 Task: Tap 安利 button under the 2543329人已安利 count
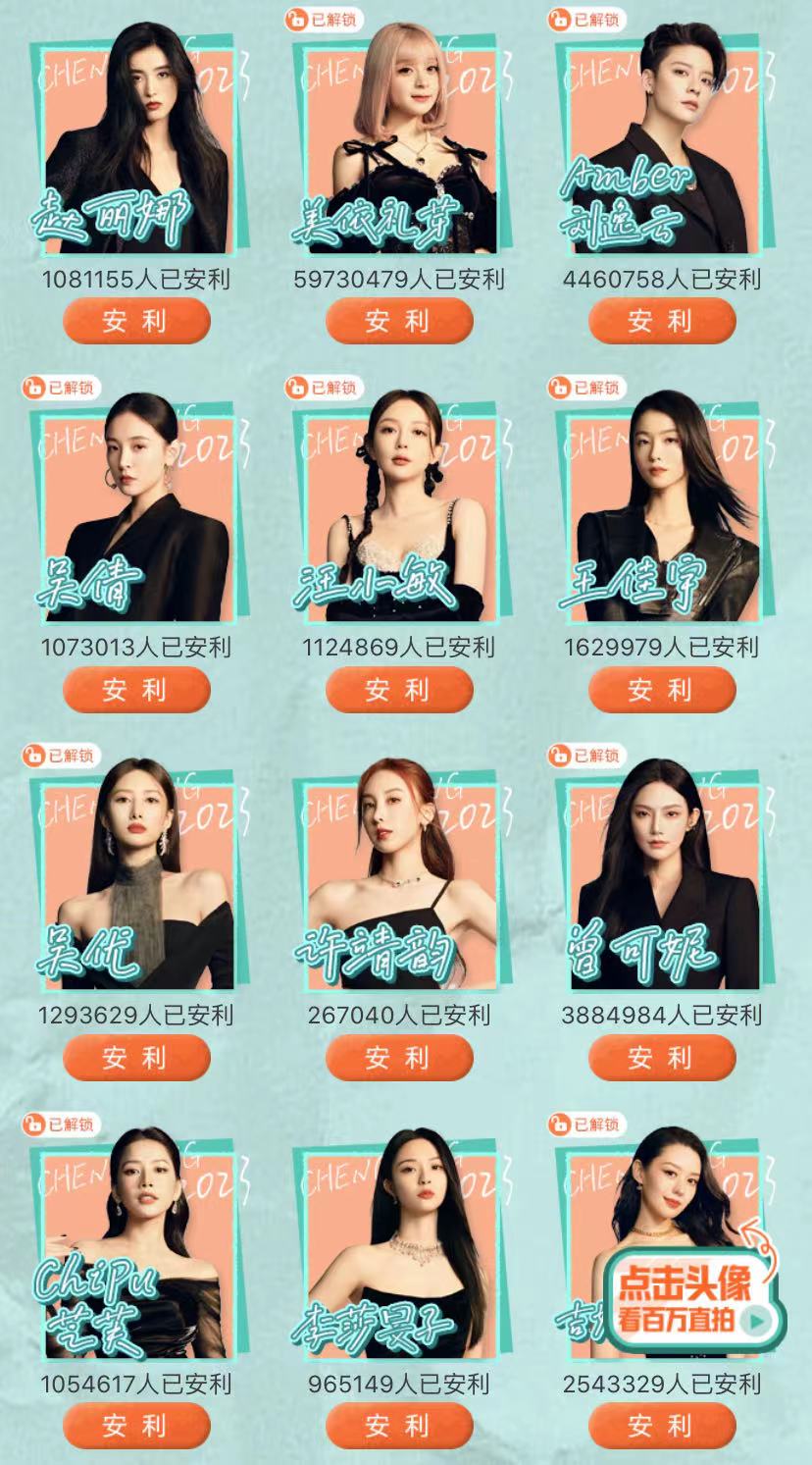click(x=662, y=1426)
